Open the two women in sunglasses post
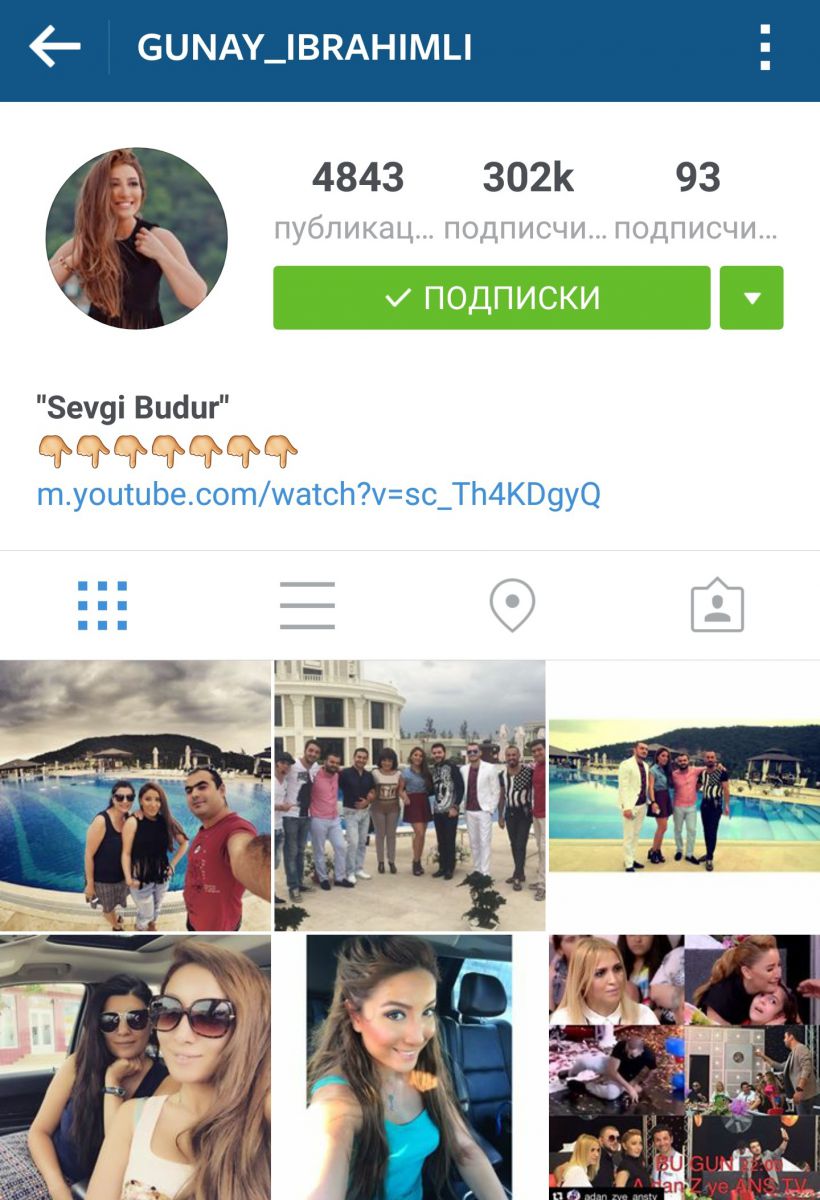The height and width of the screenshot is (1200, 820). [x=135, y=1067]
